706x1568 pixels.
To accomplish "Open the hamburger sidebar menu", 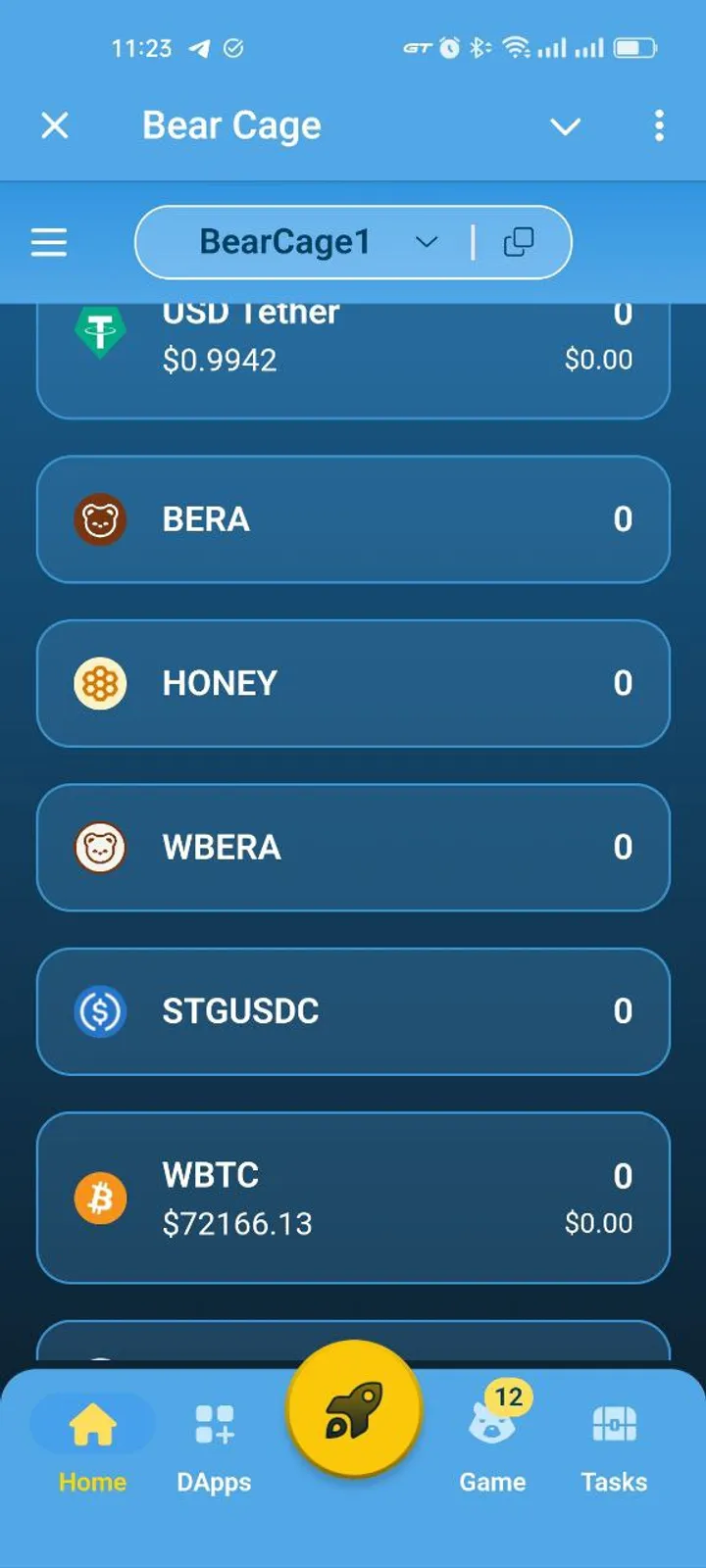I will [48, 242].
